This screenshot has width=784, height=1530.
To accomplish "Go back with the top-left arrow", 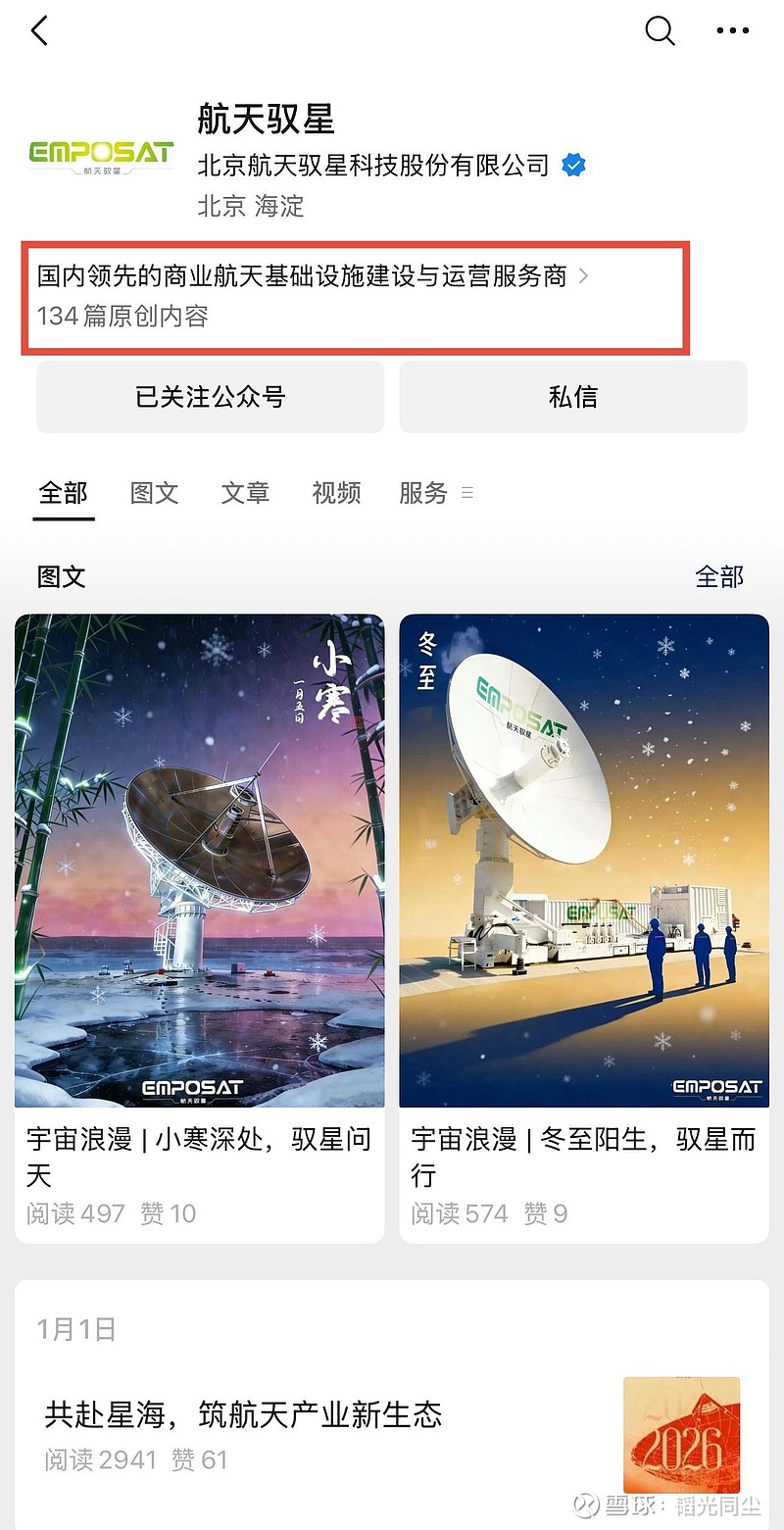I will (39, 31).
